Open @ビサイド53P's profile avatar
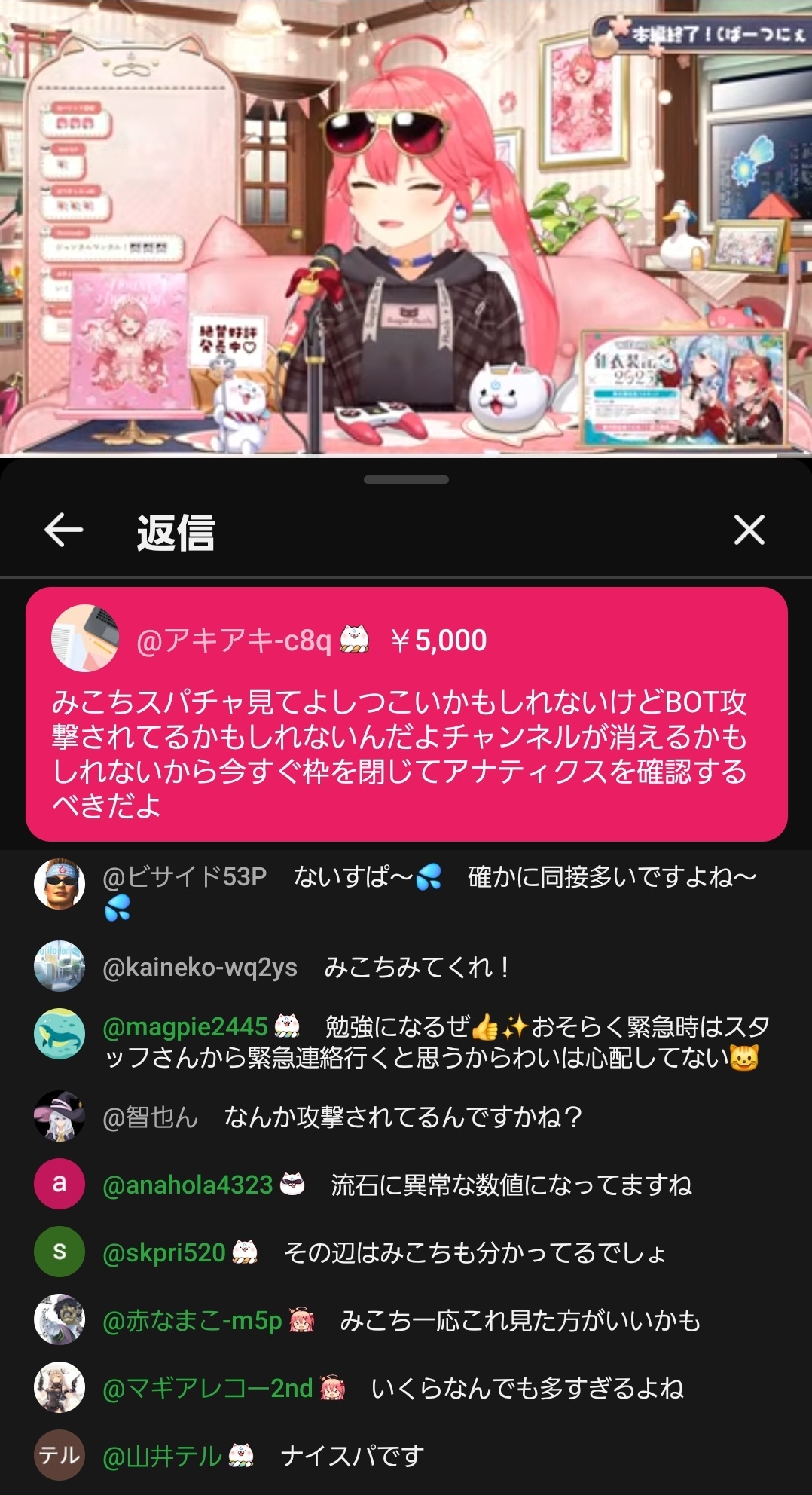 pos(59,883)
